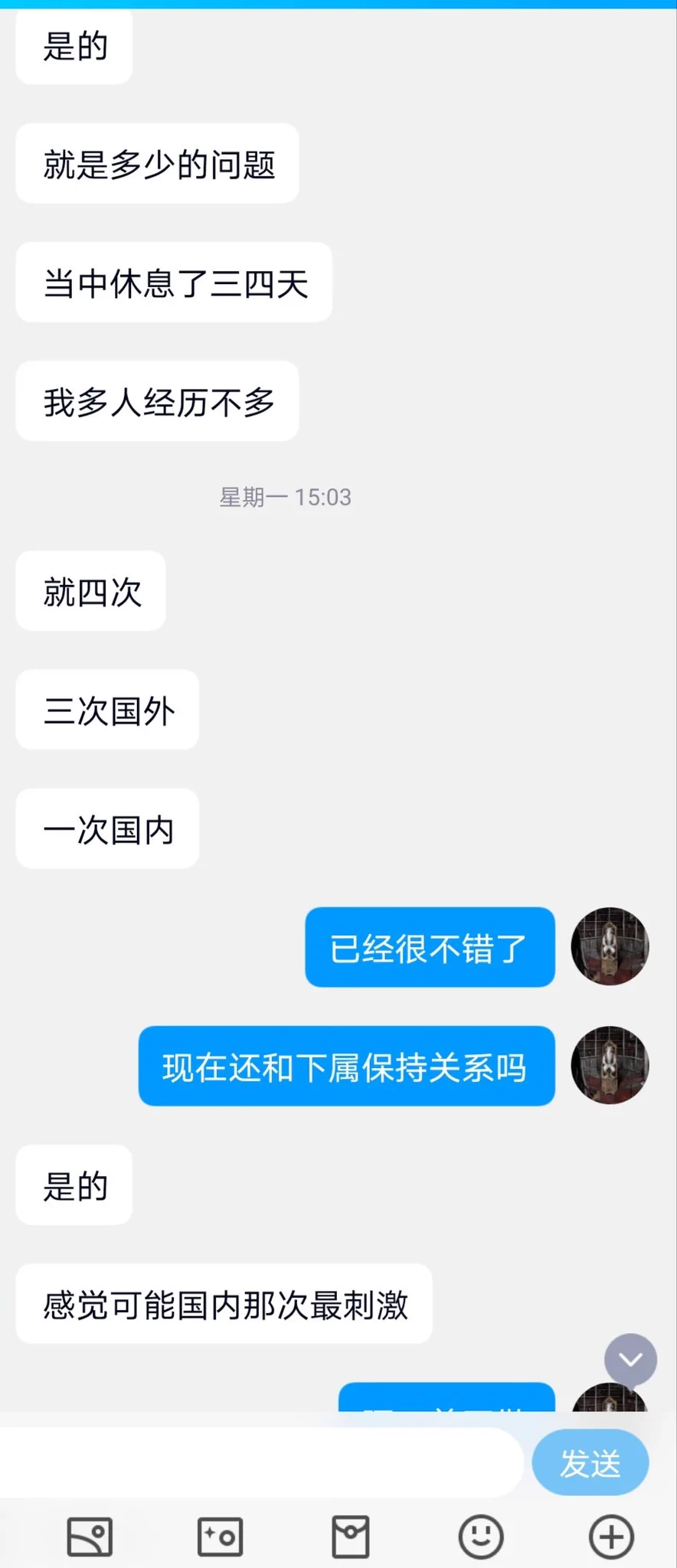Open avatar beside 已经很不错了 message
677x1568 pixels.
point(610,946)
